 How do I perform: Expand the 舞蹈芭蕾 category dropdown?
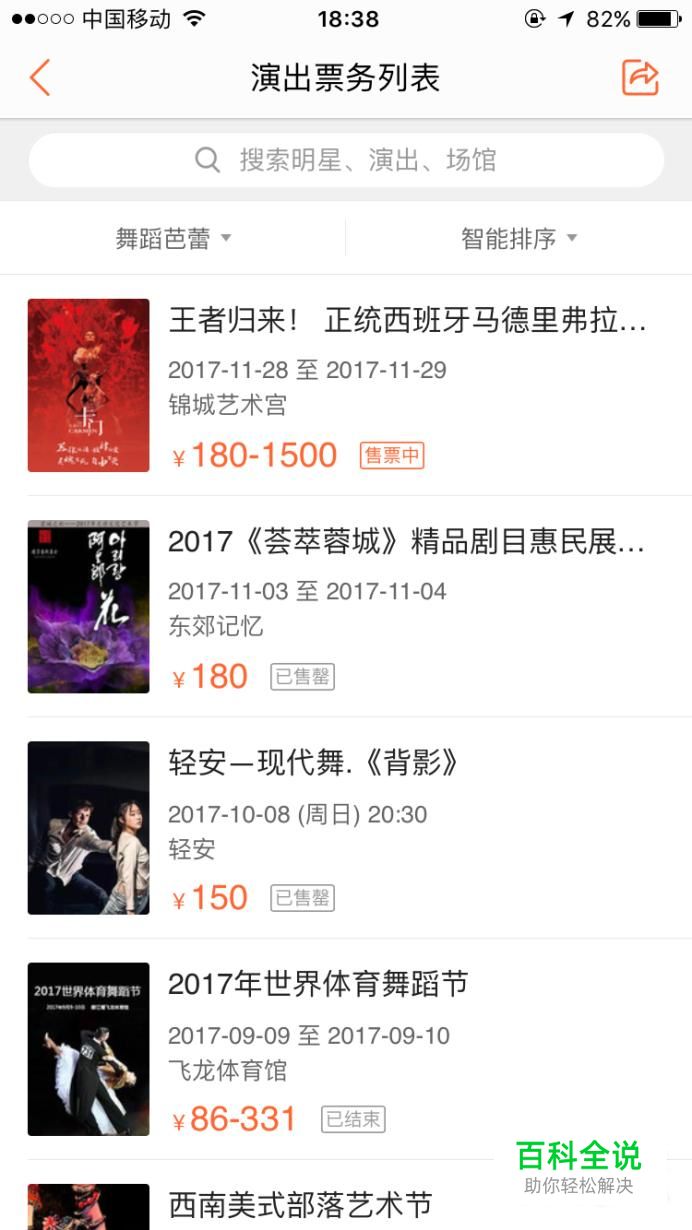pos(173,238)
